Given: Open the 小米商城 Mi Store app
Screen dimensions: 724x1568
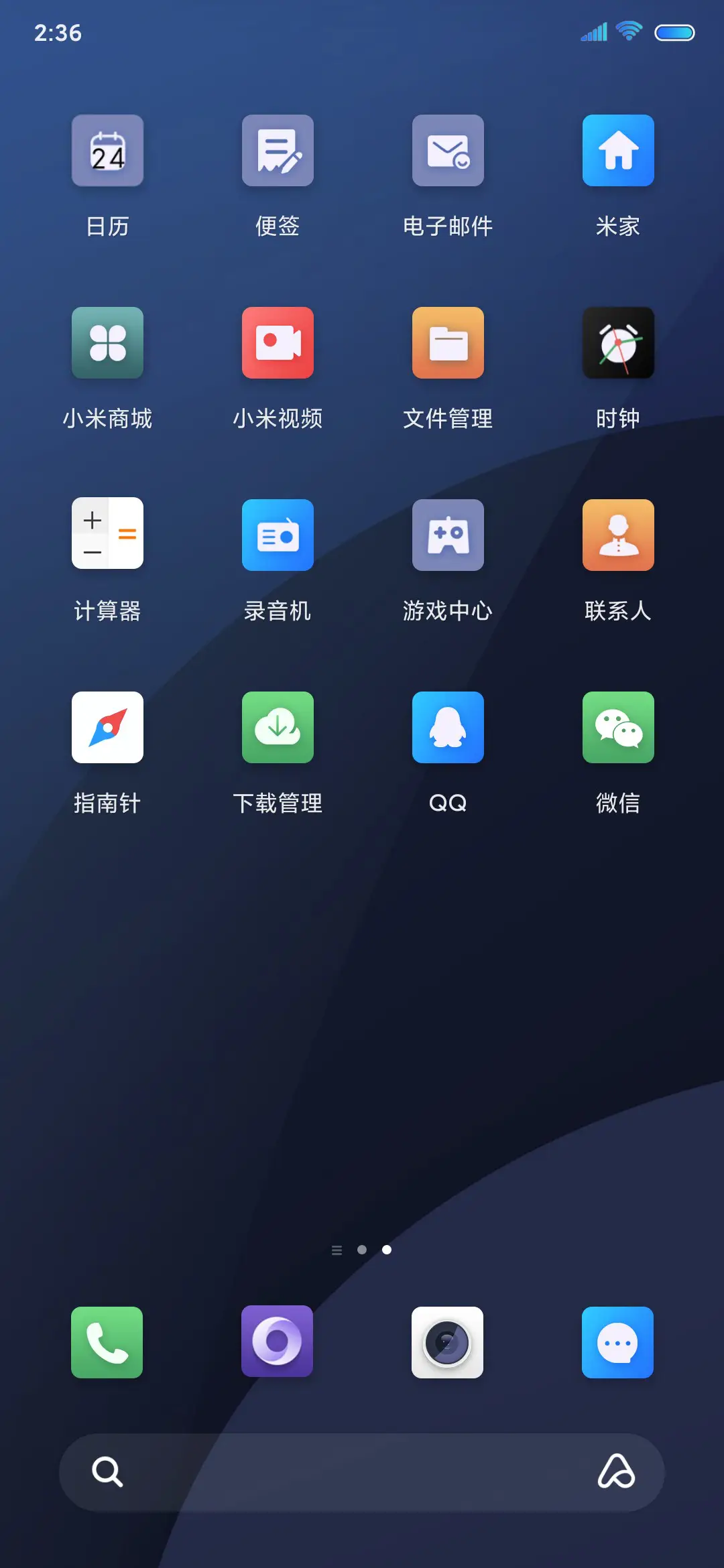Looking at the screenshot, I should tap(108, 342).
